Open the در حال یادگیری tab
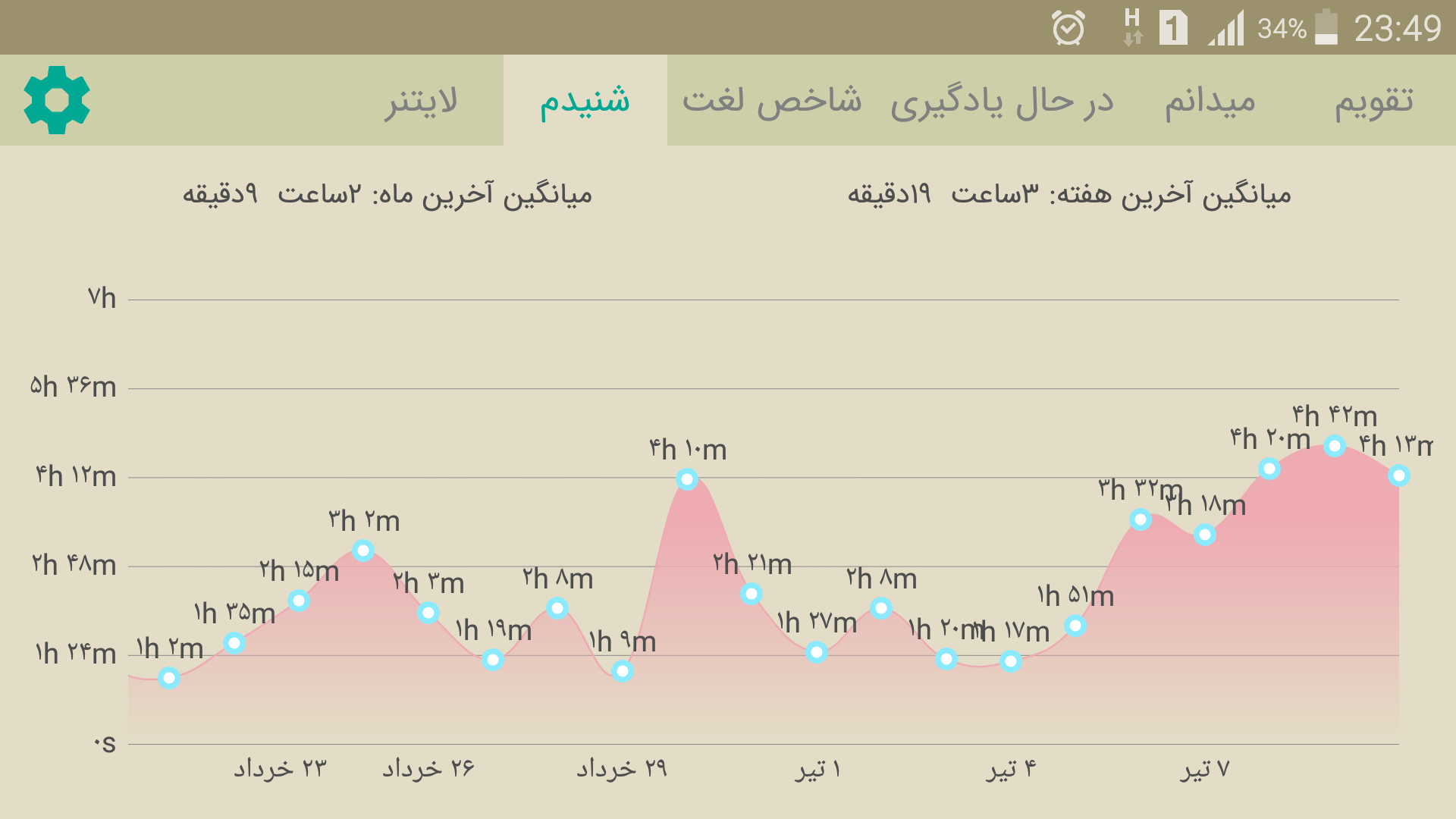Image resolution: width=1456 pixels, height=819 pixels. point(1003,100)
